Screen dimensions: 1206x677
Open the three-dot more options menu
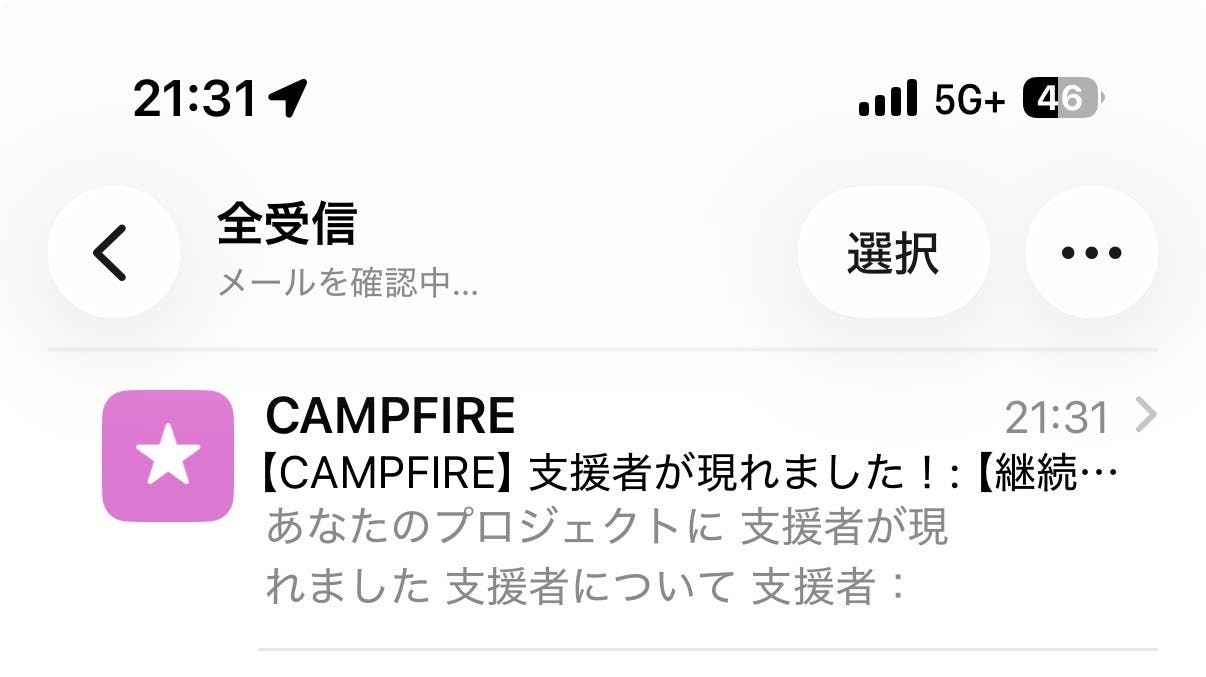pyautogui.click(x=1091, y=252)
